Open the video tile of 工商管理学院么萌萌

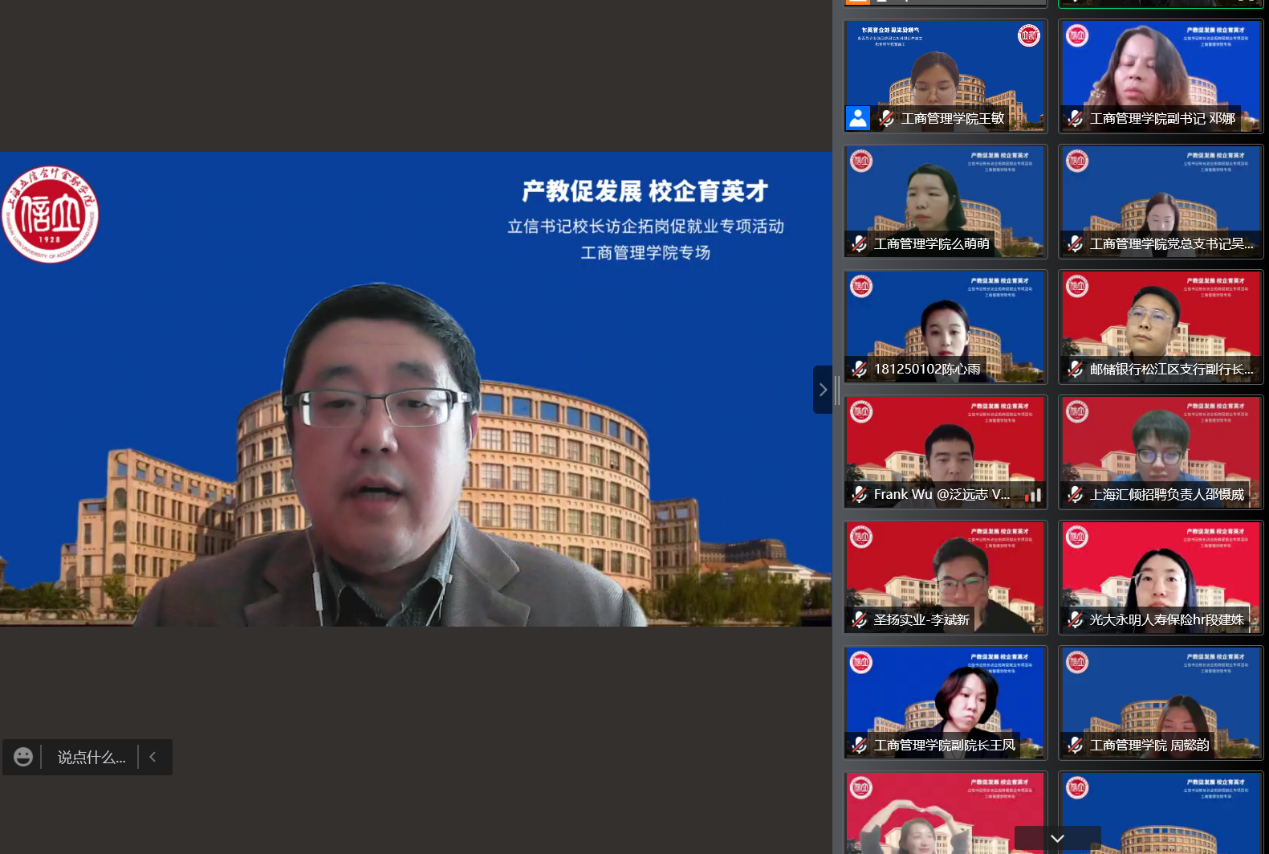[945, 201]
